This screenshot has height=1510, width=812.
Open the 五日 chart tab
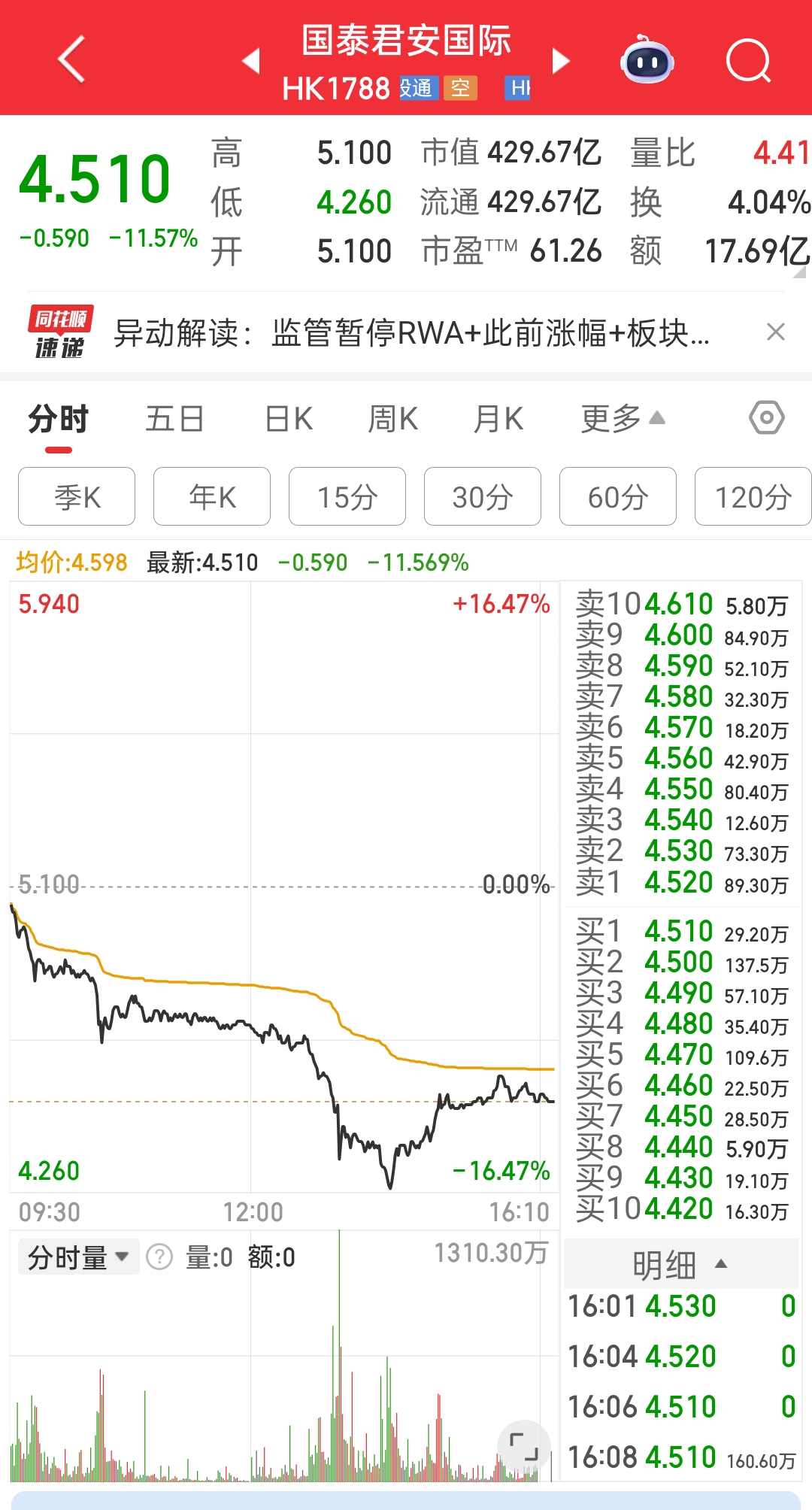174,419
